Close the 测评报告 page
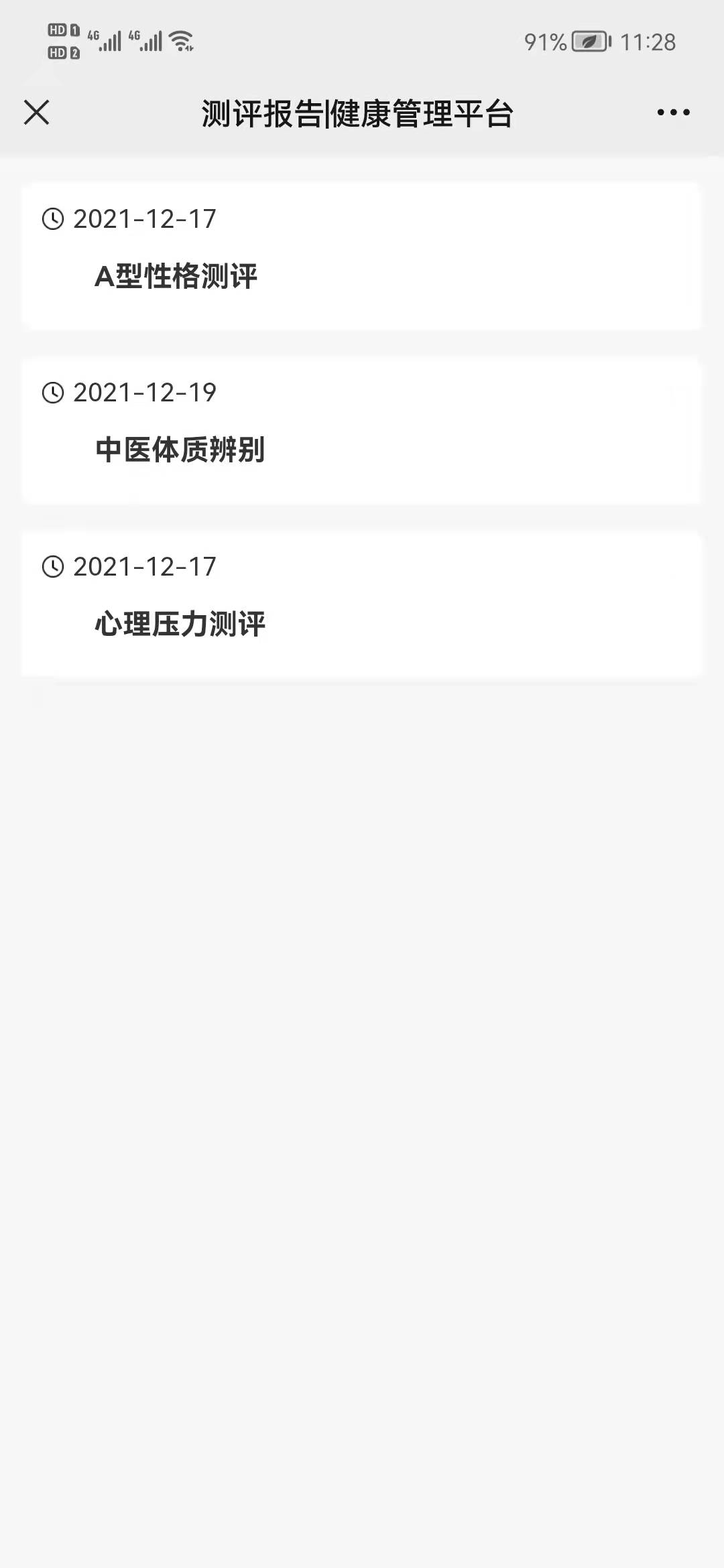The height and width of the screenshot is (1568, 724). coord(37,113)
